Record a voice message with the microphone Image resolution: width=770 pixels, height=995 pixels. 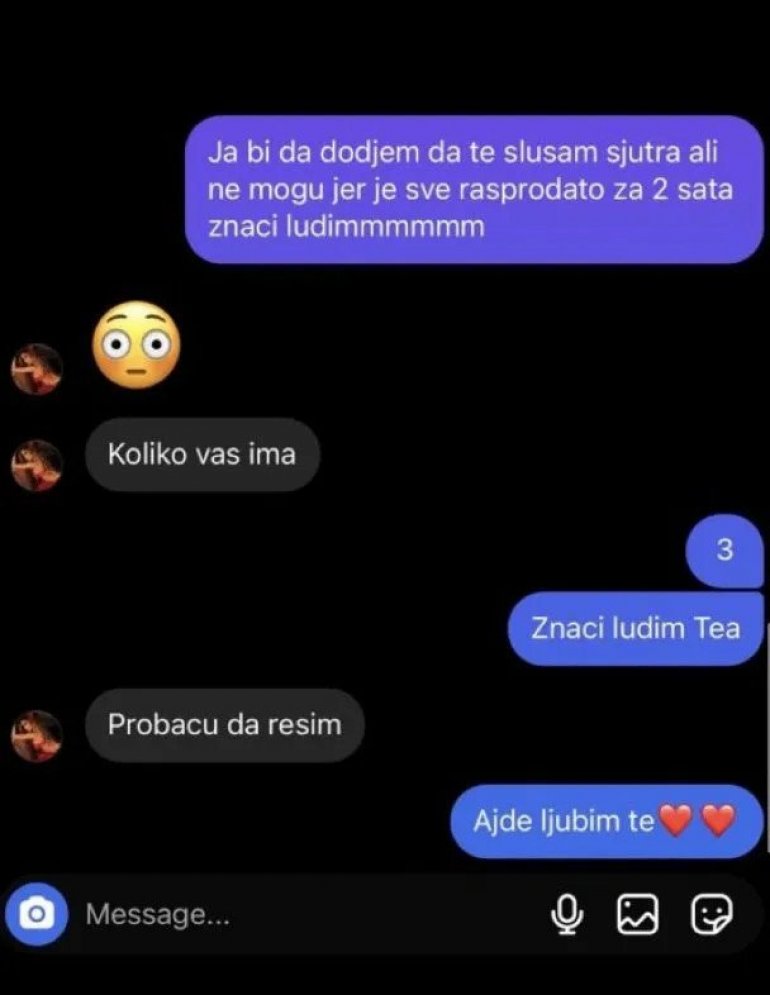pyautogui.click(x=568, y=914)
